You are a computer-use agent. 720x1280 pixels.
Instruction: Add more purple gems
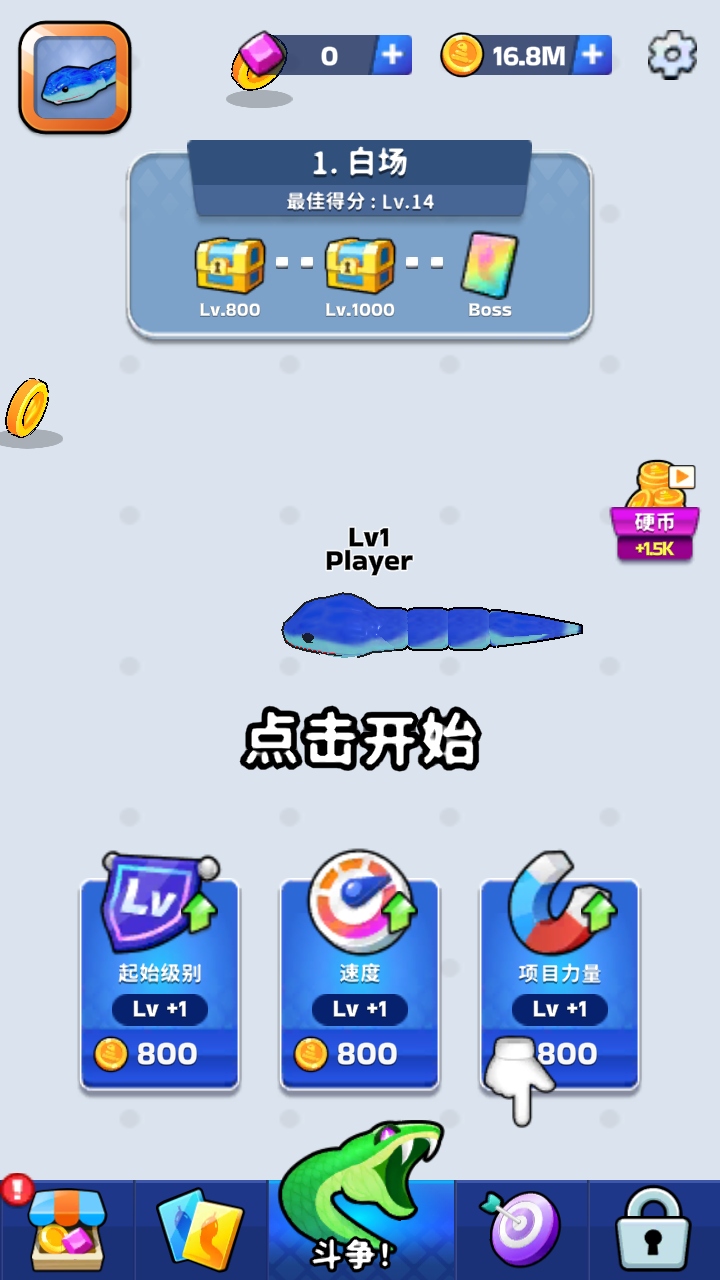392,55
